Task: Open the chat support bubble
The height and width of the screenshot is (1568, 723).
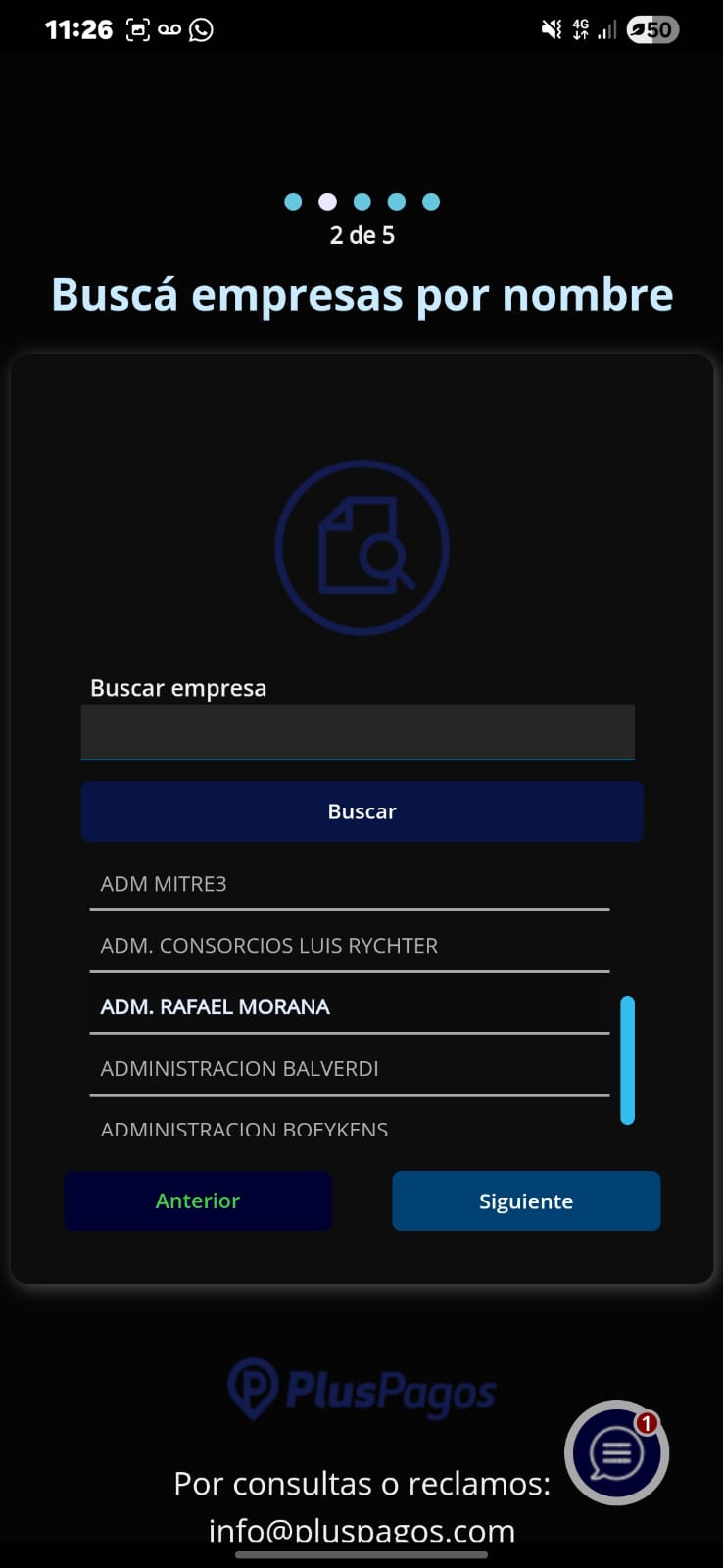Action: click(616, 1453)
